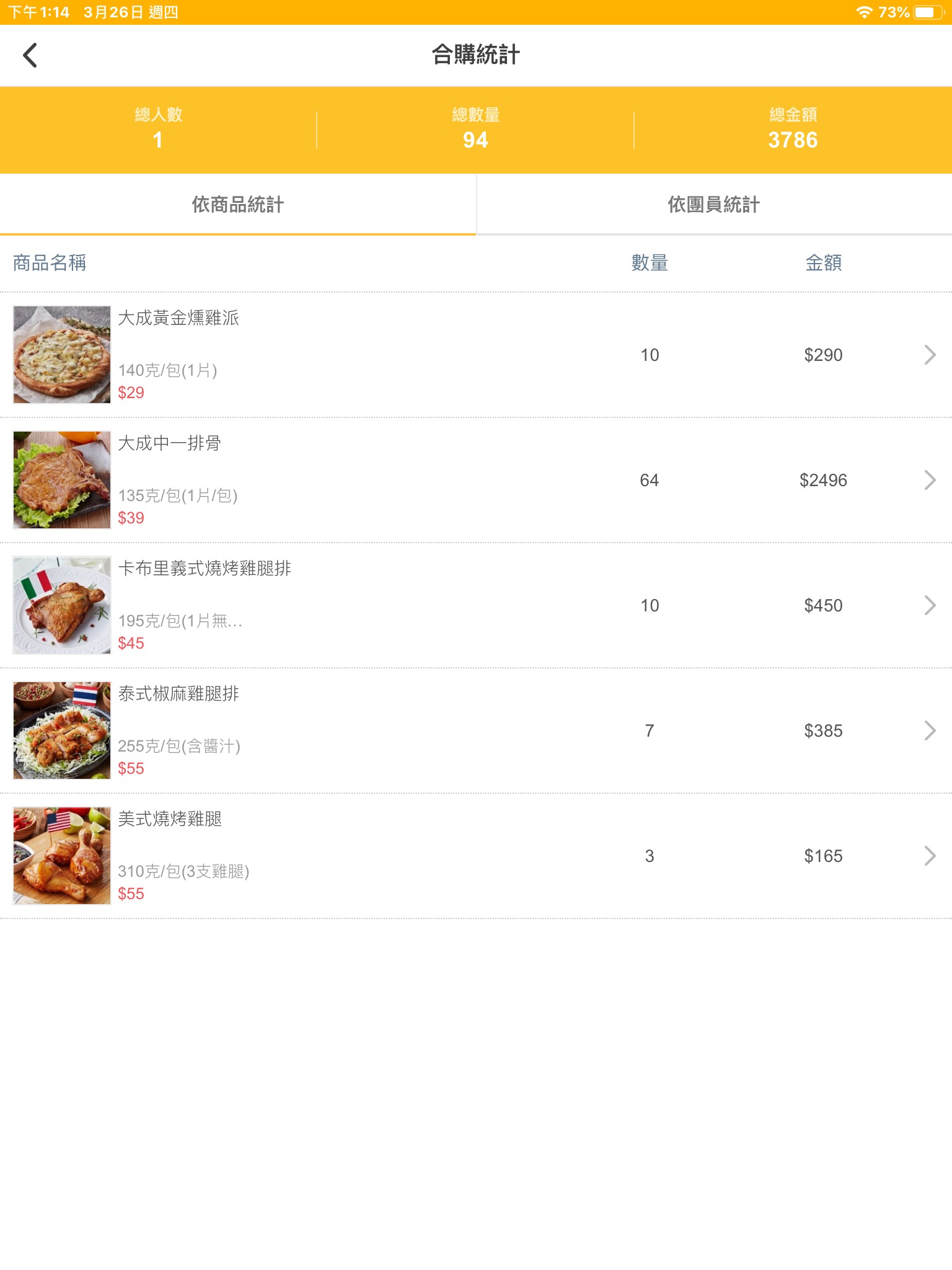Screen dimensions: 952x1270
Task: Go back using the back arrow
Action: pyautogui.click(x=30, y=55)
